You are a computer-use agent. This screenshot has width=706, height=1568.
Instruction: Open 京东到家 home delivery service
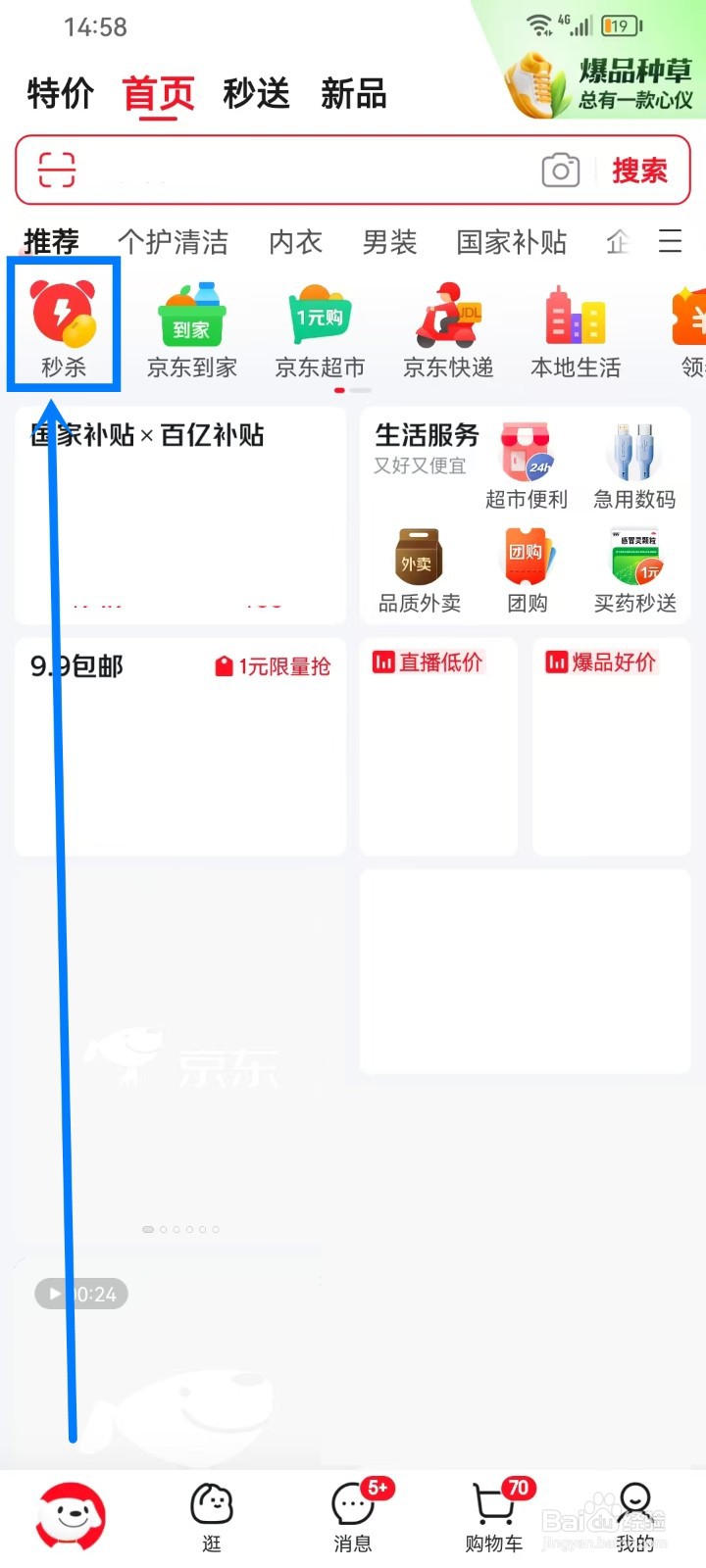[190, 331]
